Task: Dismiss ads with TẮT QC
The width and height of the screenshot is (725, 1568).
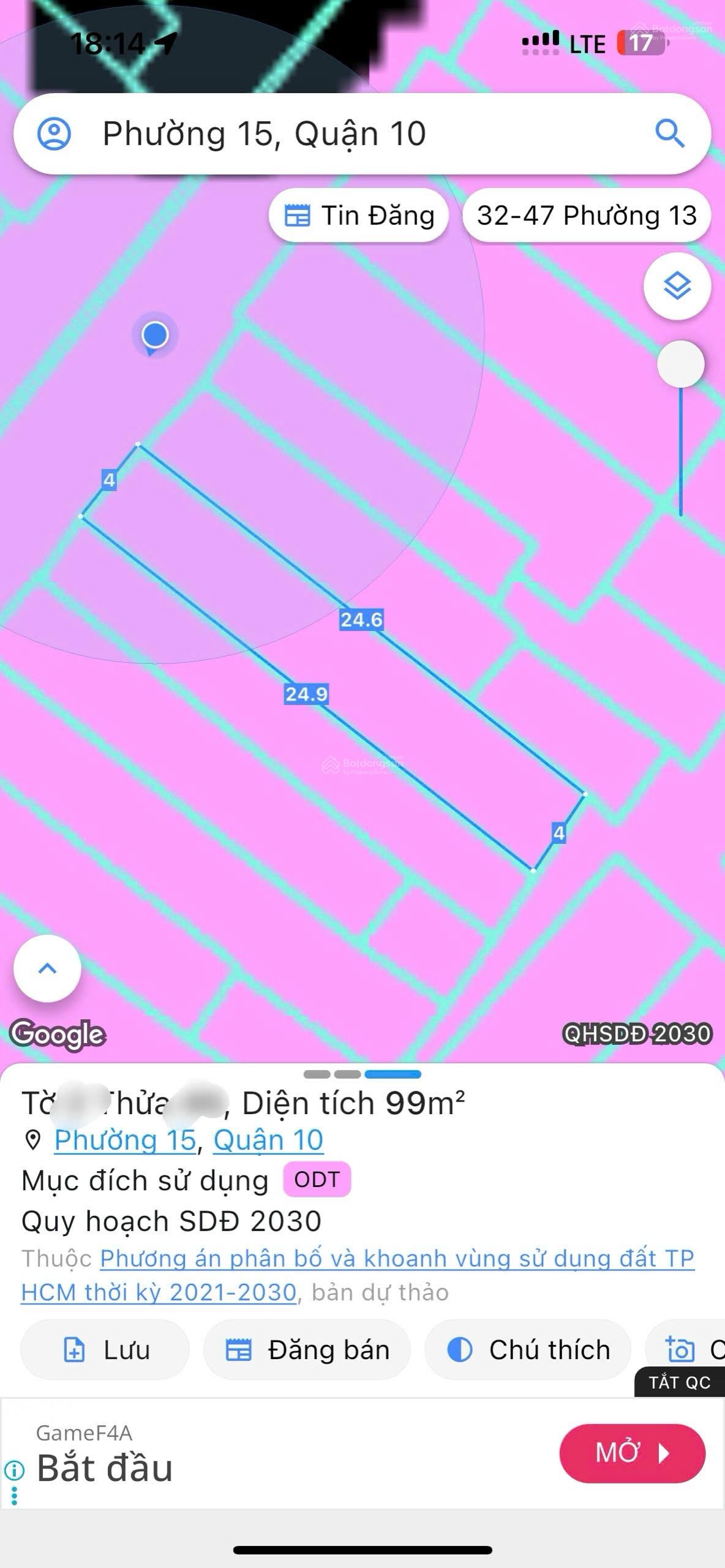Action: [x=679, y=1382]
